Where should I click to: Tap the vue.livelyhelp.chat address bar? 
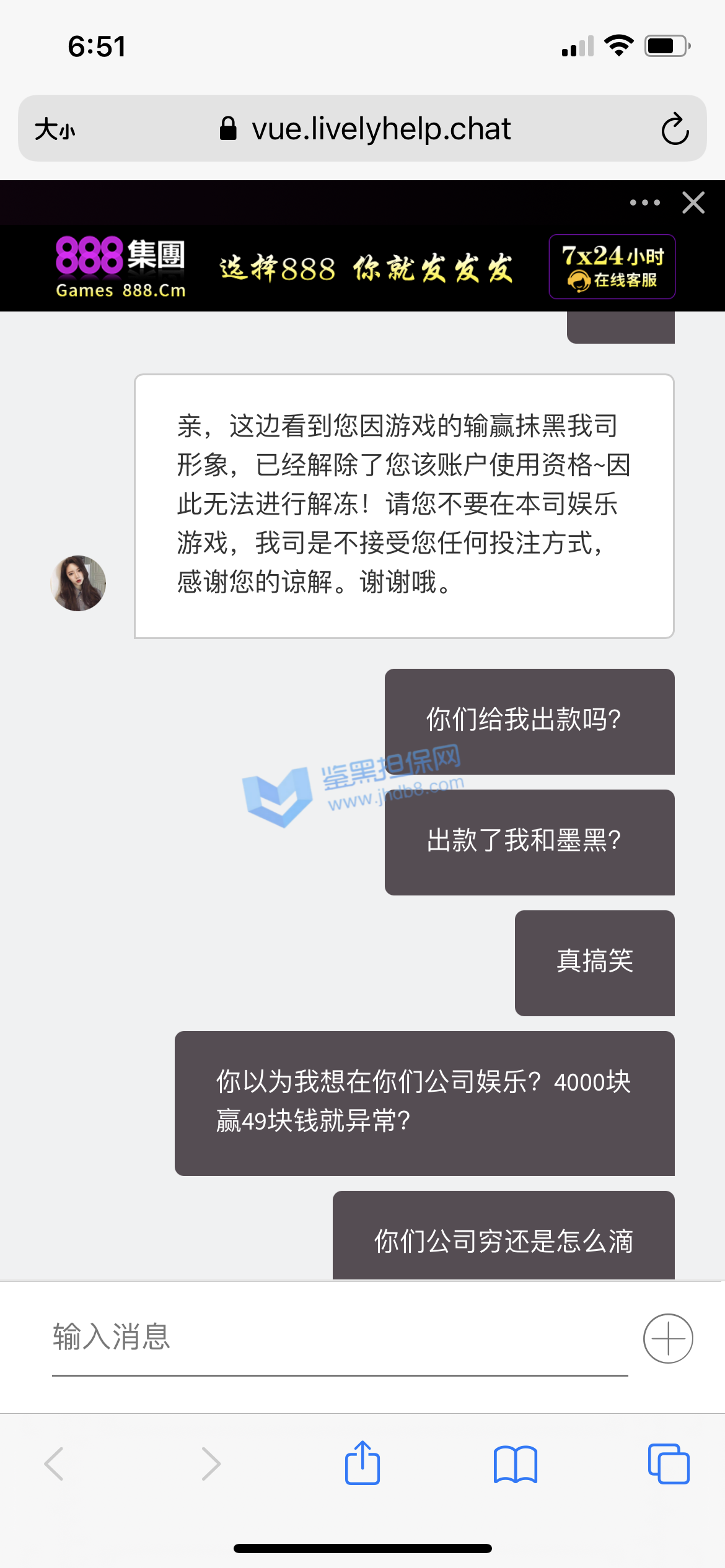366,129
